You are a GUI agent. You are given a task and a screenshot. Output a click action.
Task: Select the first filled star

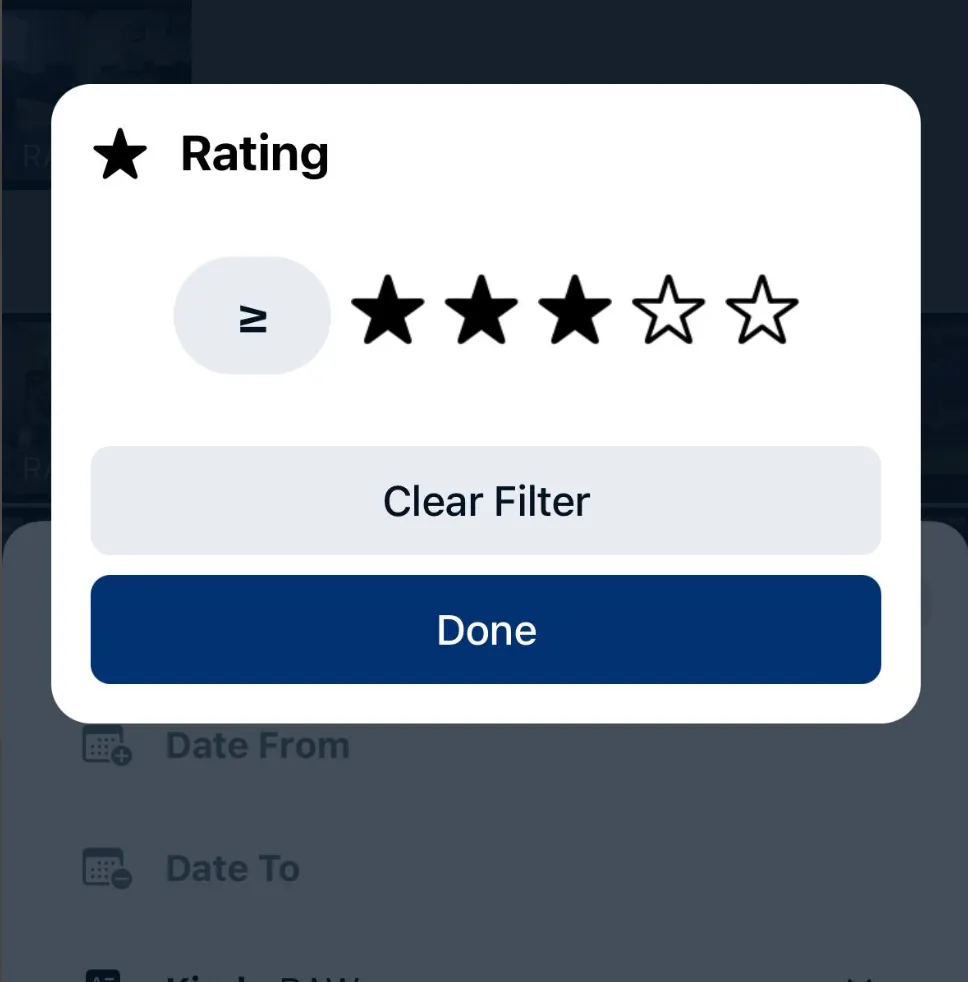387,312
